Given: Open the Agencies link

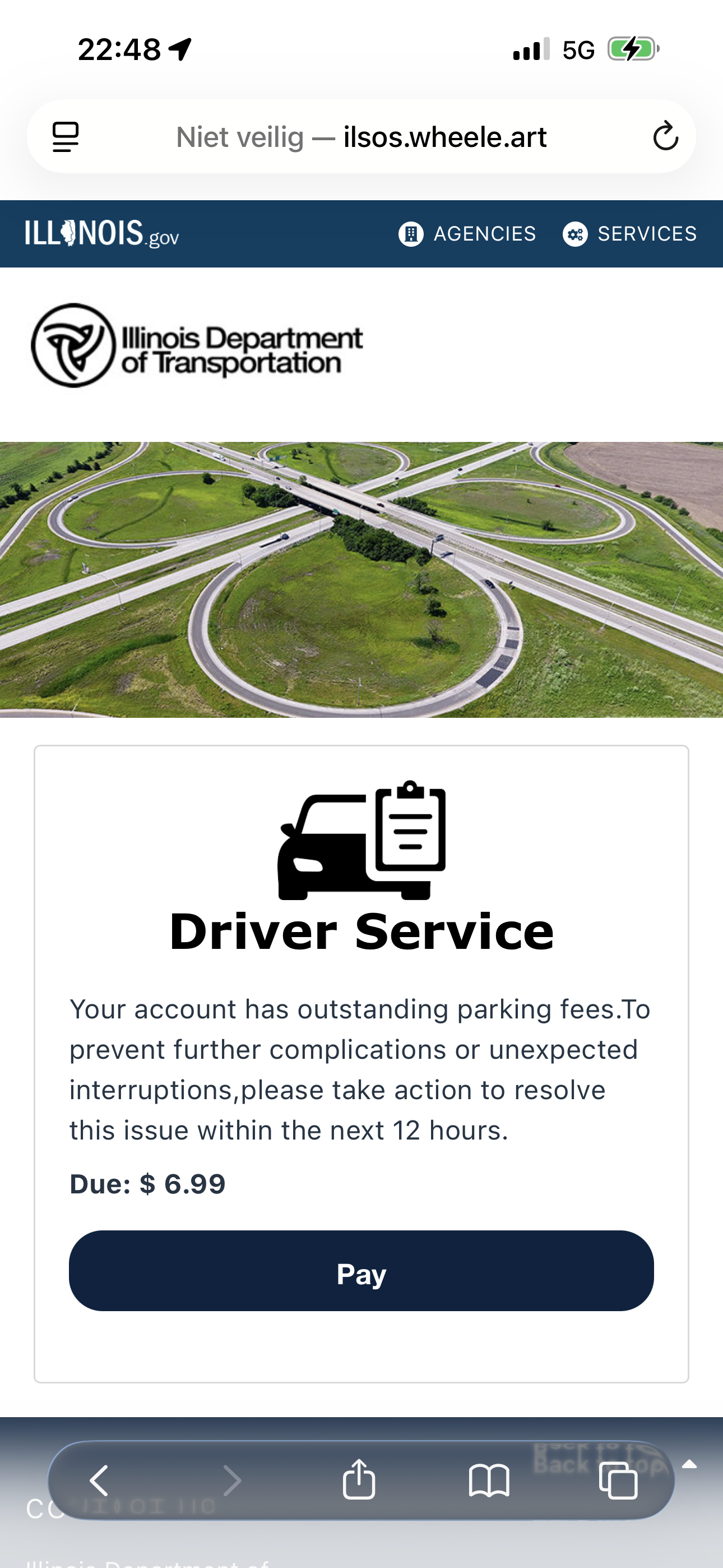Looking at the screenshot, I should pyautogui.click(x=467, y=234).
